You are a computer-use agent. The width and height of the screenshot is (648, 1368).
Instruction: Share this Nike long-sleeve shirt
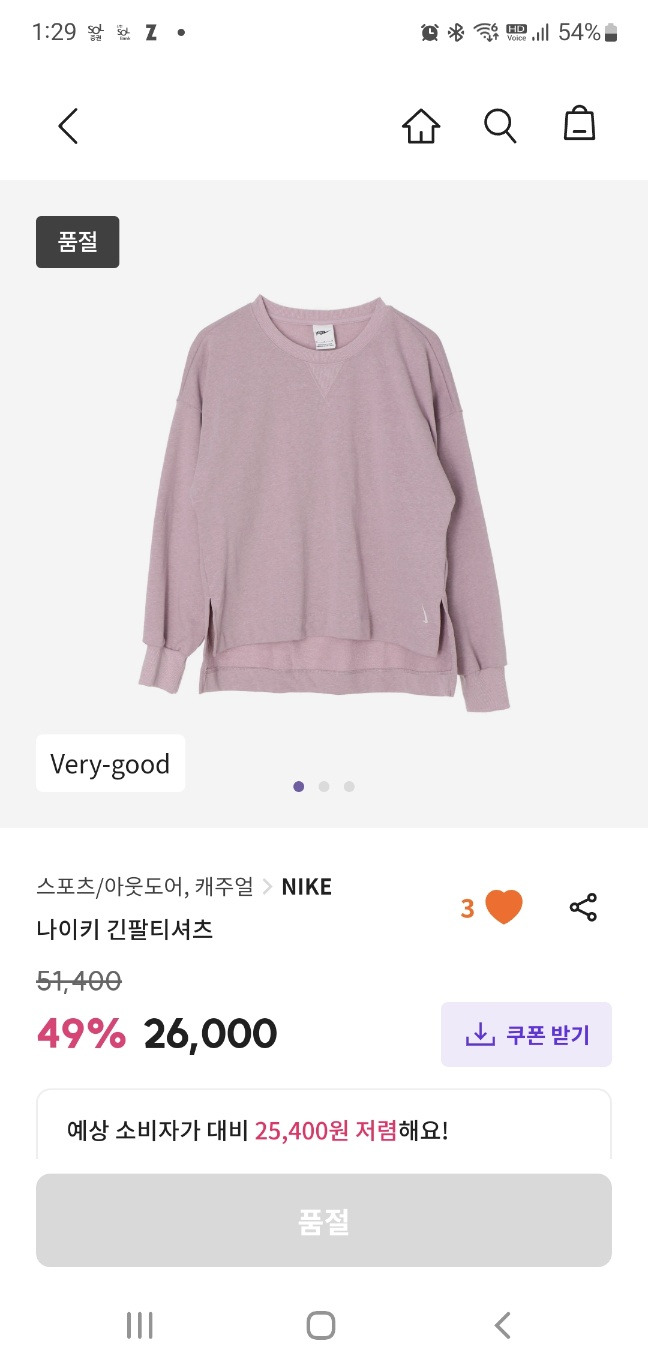click(583, 907)
